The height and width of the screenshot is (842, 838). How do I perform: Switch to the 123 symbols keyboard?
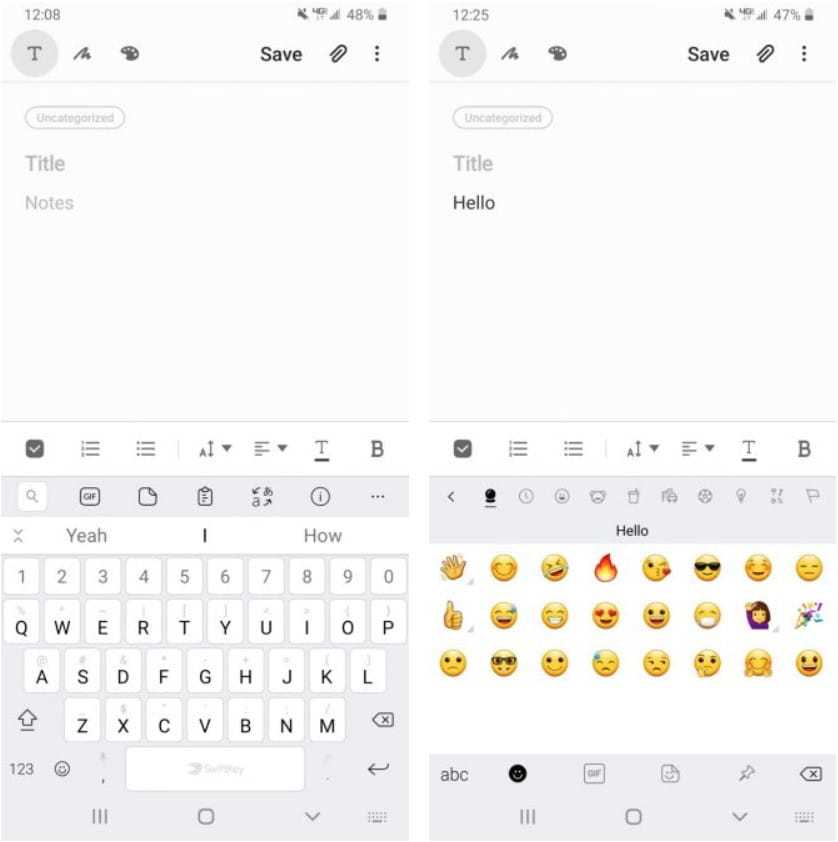[x=21, y=769]
